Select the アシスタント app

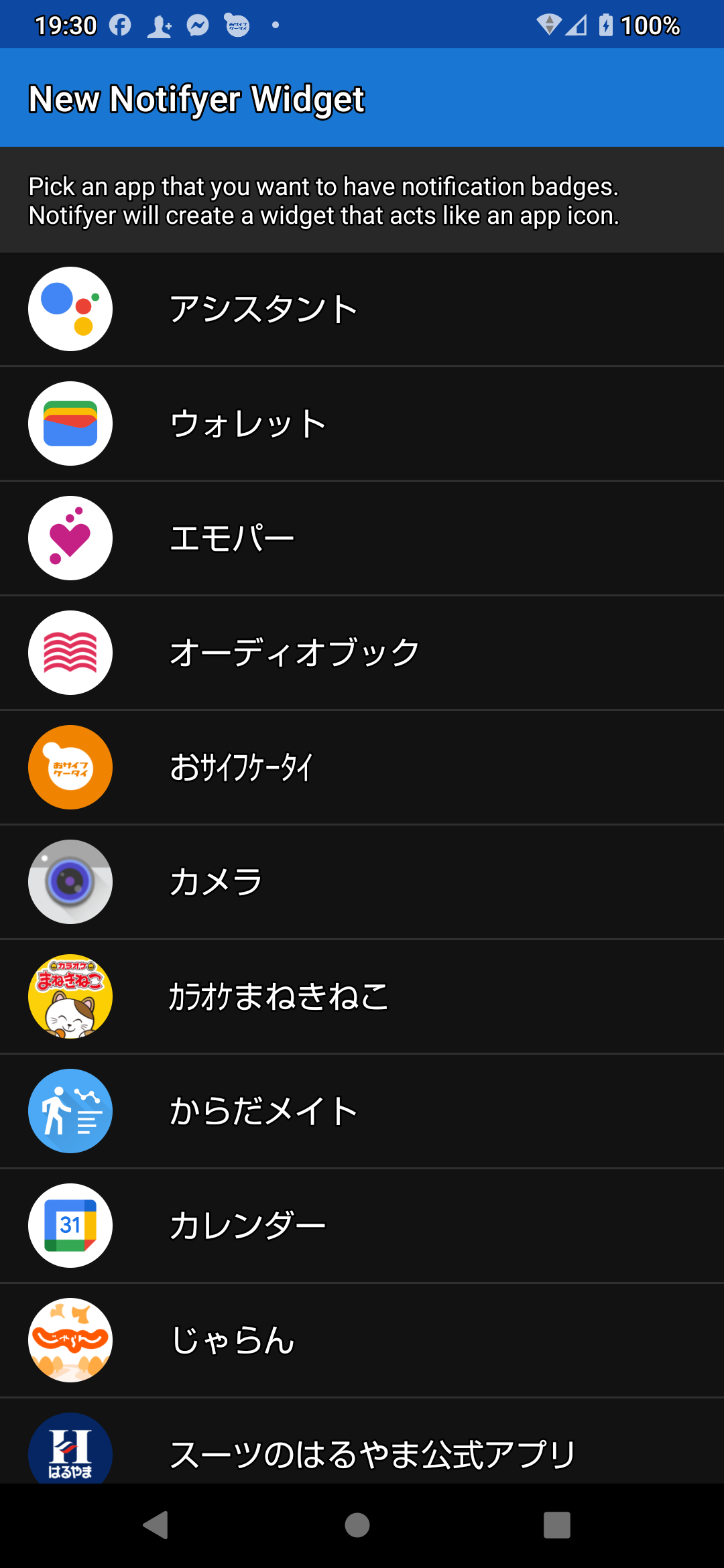click(x=362, y=309)
